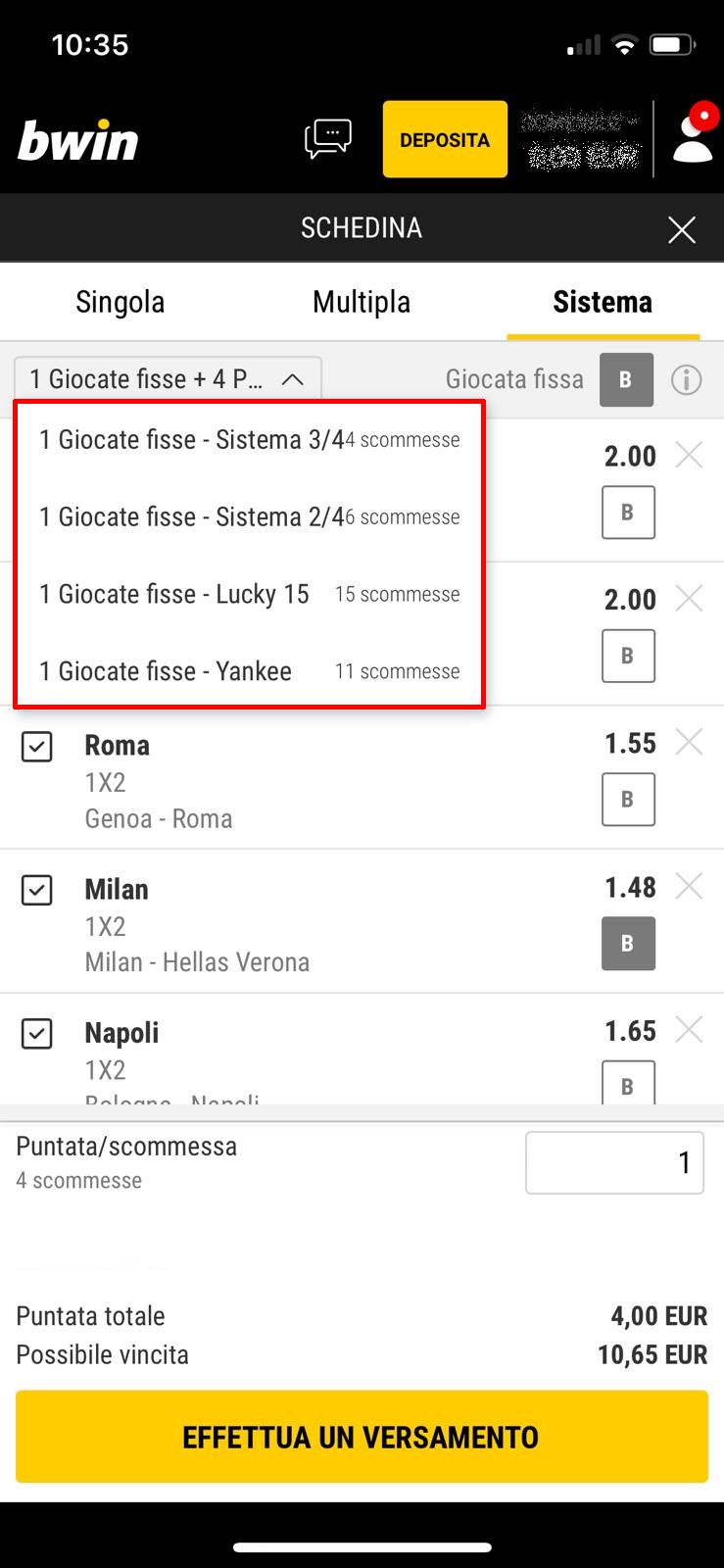Edit the Puntata/scommessa stake field
The width and height of the screenshot is (724, 1568).
[x=614, y=1163]
